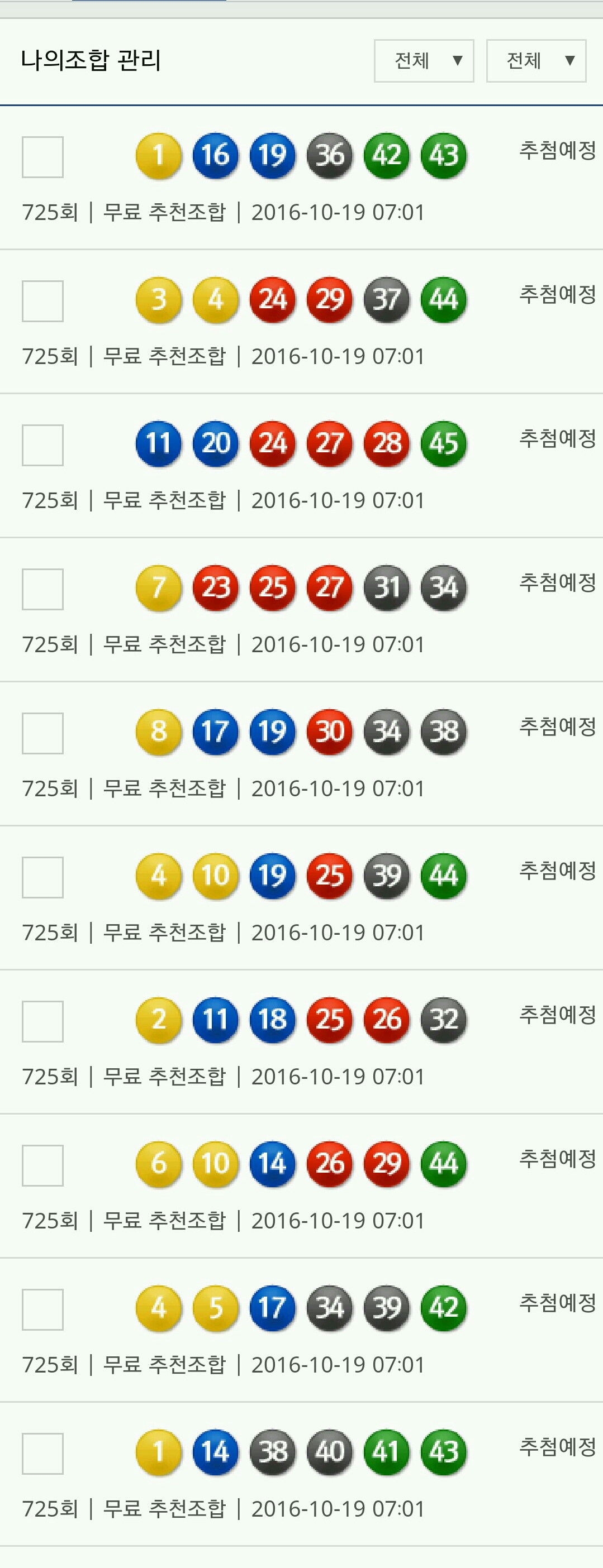The width and height of the screenshot is (603, 1568).
Task: Select the checkbox for combination 4 5 17 34 39 42
Action: [x=42, y=1310]
